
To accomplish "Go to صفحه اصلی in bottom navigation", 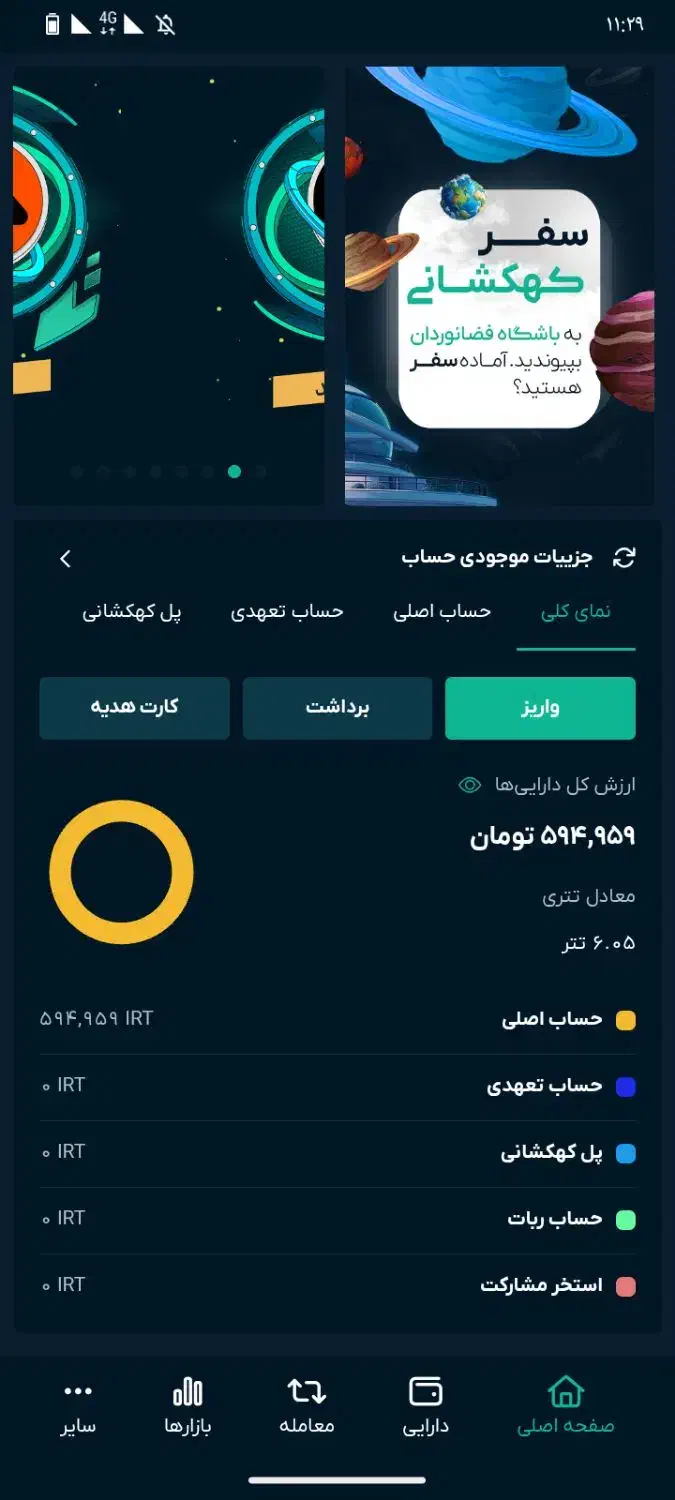I will point(566,1405).
